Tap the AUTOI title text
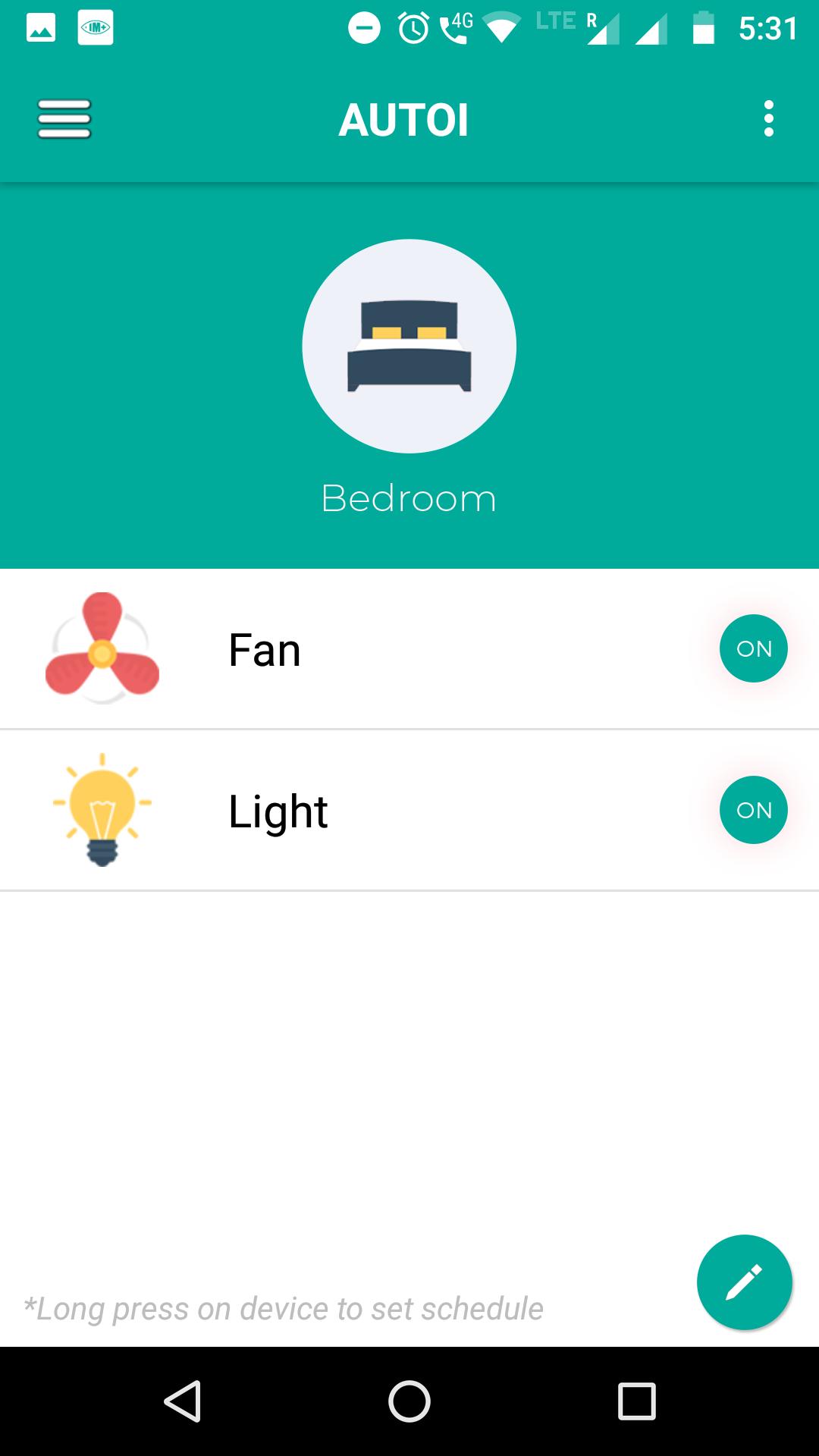The image size is (819, 1456). 406,119
